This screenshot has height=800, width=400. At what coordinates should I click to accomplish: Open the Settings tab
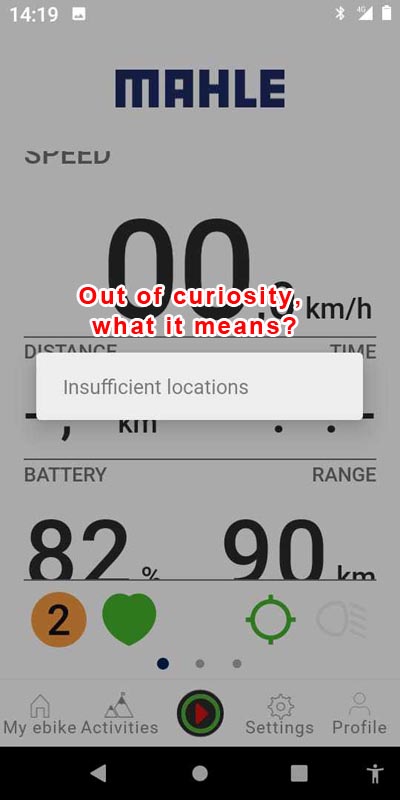pos(280,714)
